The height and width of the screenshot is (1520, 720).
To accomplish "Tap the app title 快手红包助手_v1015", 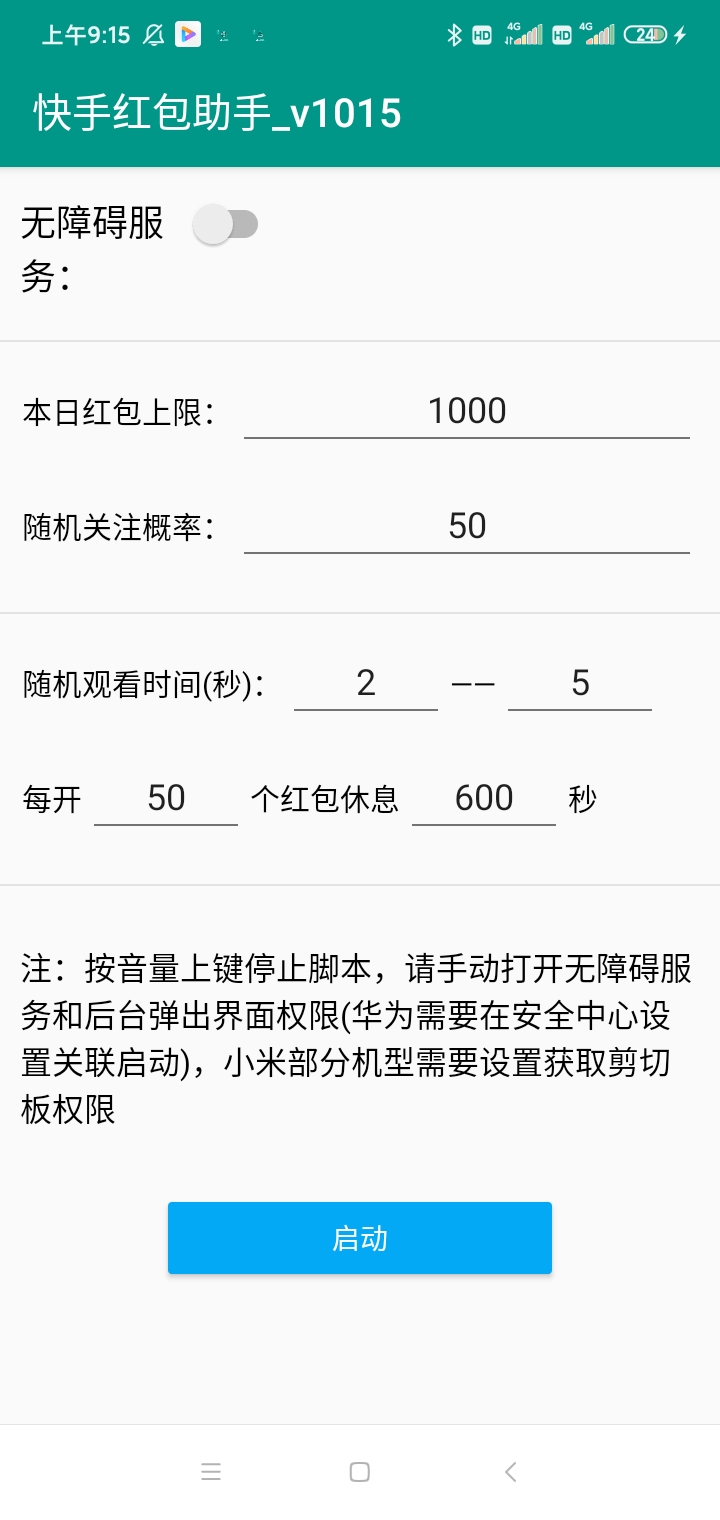I will coord(214,112).
